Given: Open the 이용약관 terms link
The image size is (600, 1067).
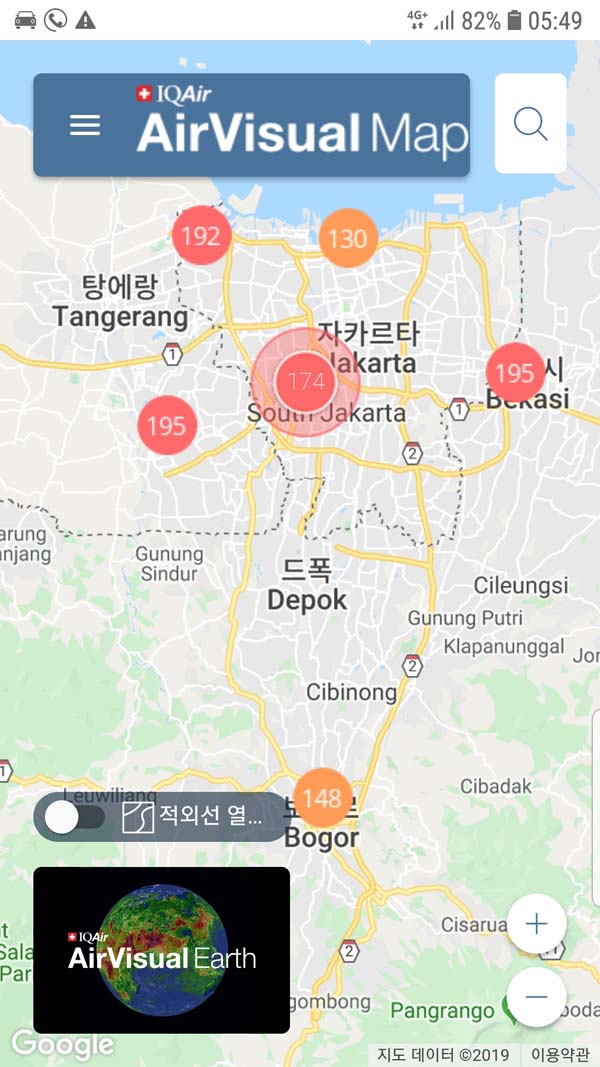Looking at the screenshot, I should pyautogui.click(x=560, y=1054).
